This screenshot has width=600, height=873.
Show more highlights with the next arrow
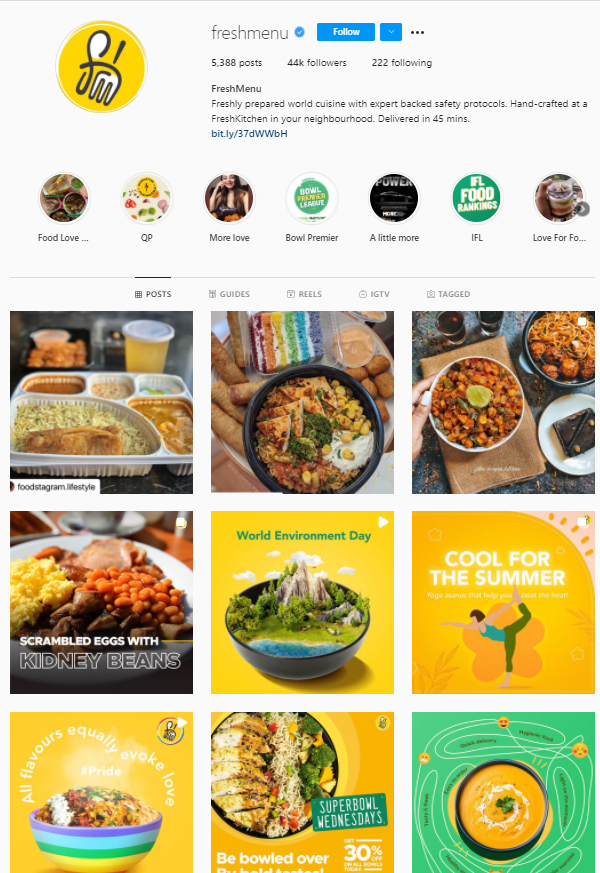(582, 209)
